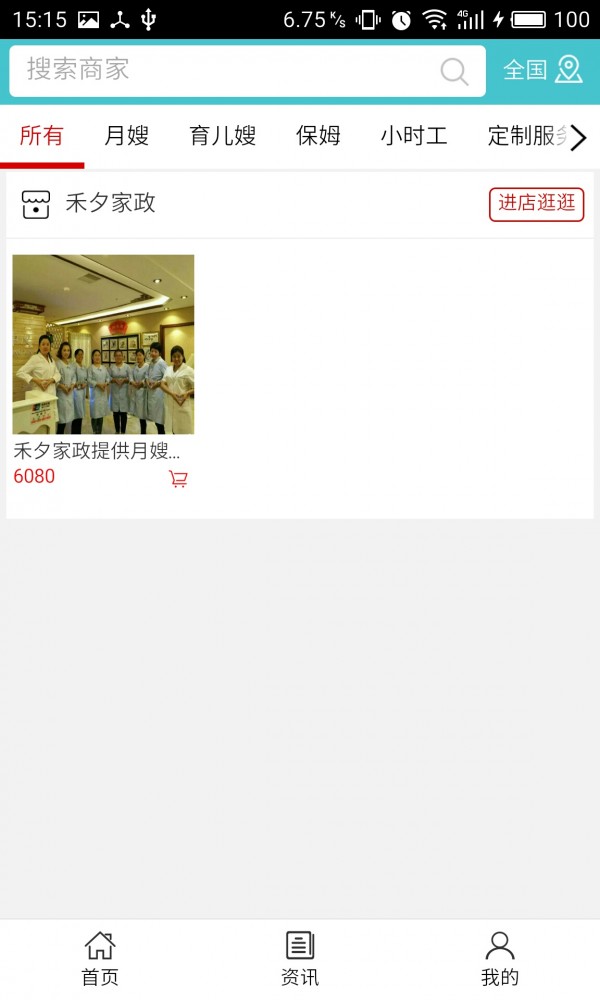Open the 全国 location selector

[x=542, y=70]
